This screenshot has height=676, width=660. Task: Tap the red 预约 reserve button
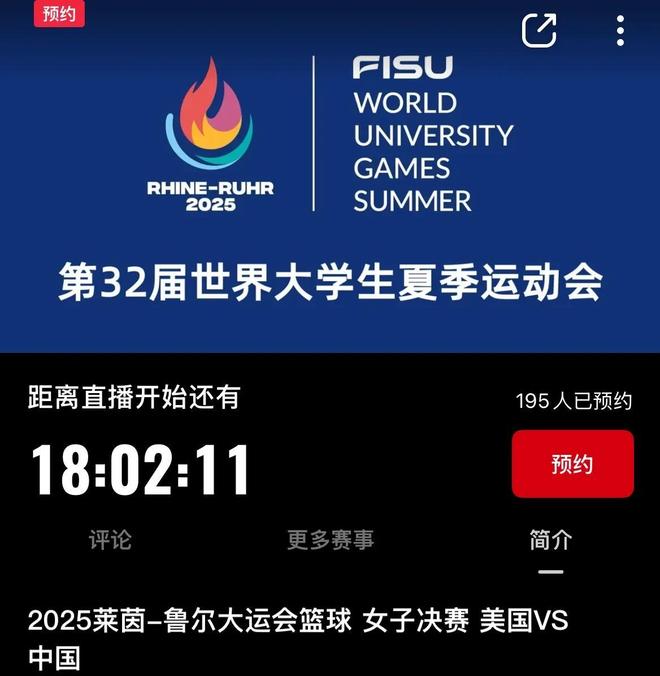(572, 464)
